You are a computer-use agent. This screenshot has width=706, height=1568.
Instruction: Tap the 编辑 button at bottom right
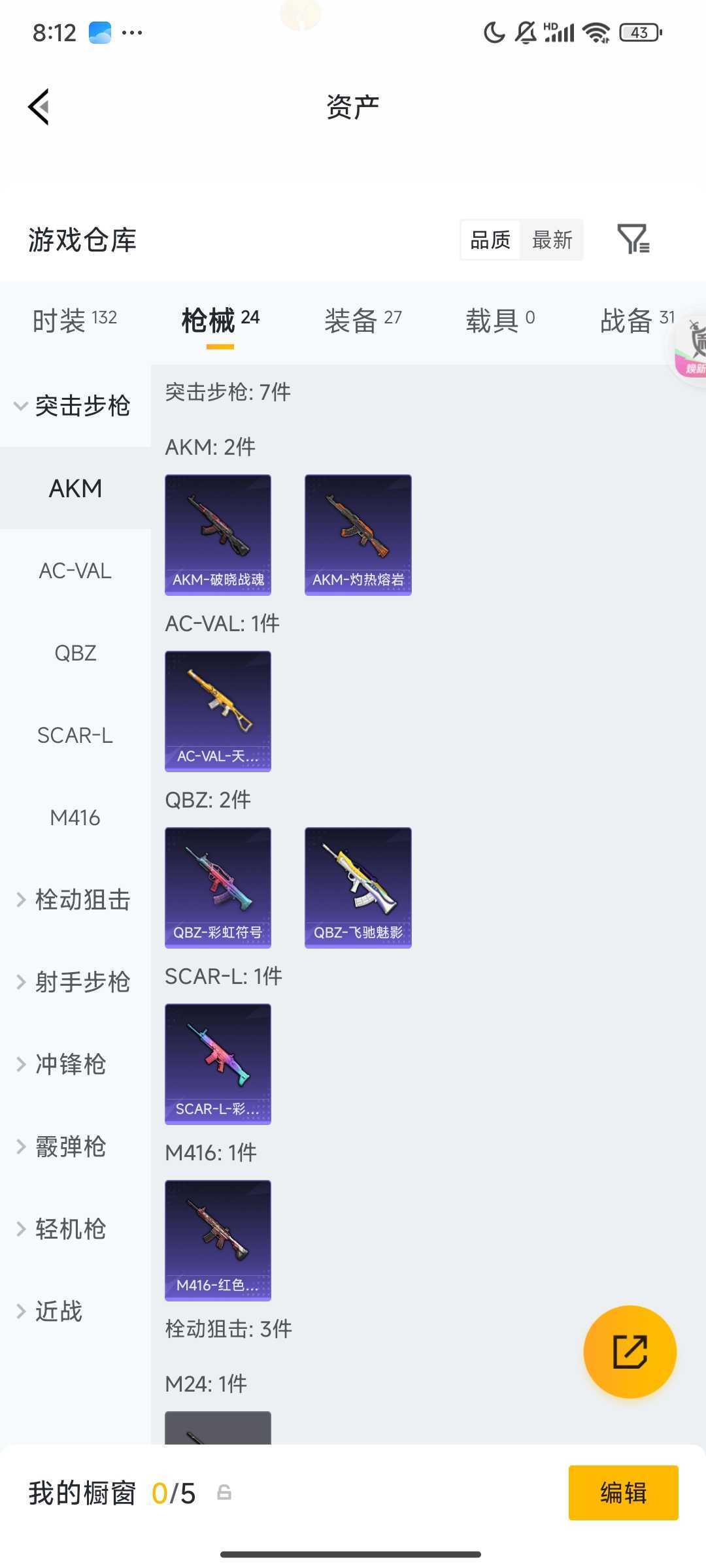pos(622,1493)
